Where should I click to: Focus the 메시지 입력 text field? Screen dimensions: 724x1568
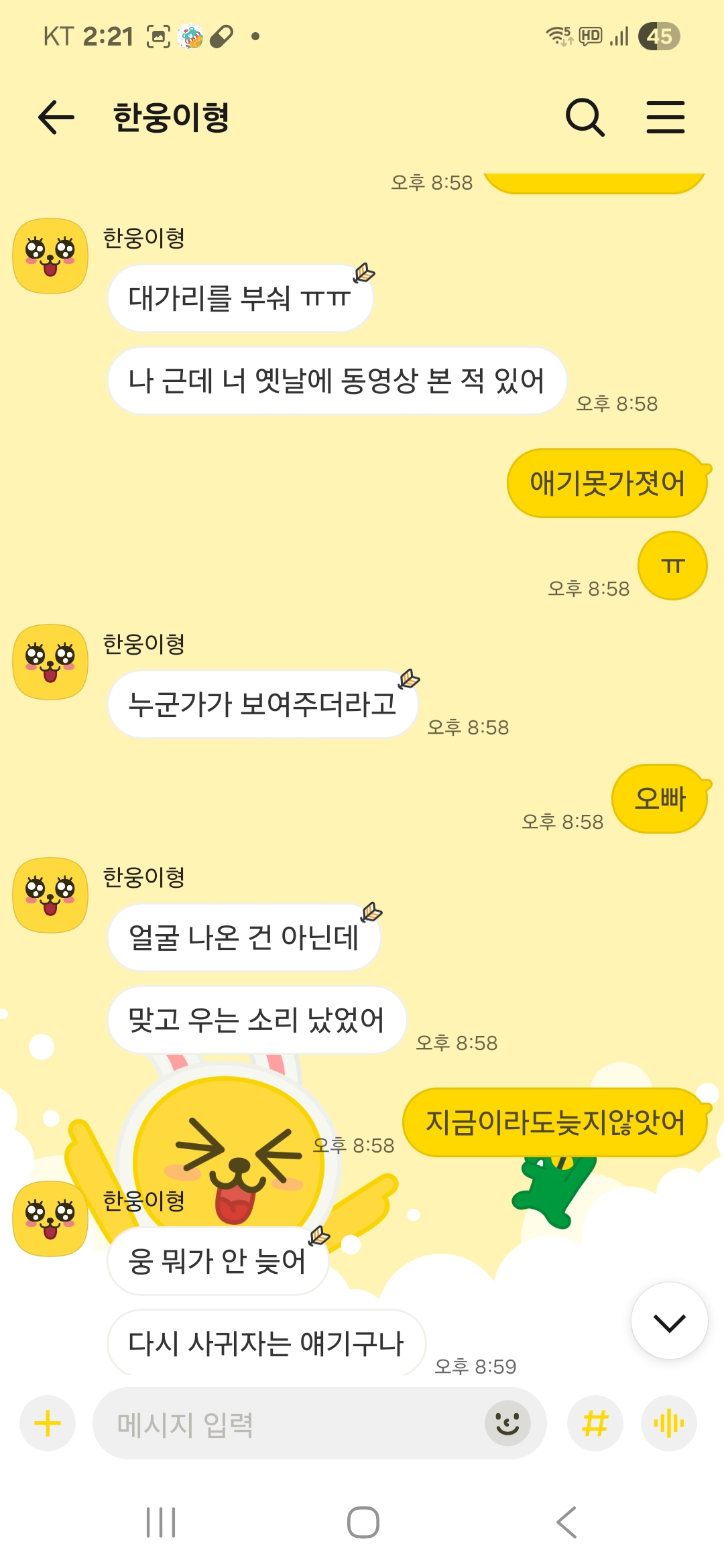pyautogui.click(x=288, y=1423)
